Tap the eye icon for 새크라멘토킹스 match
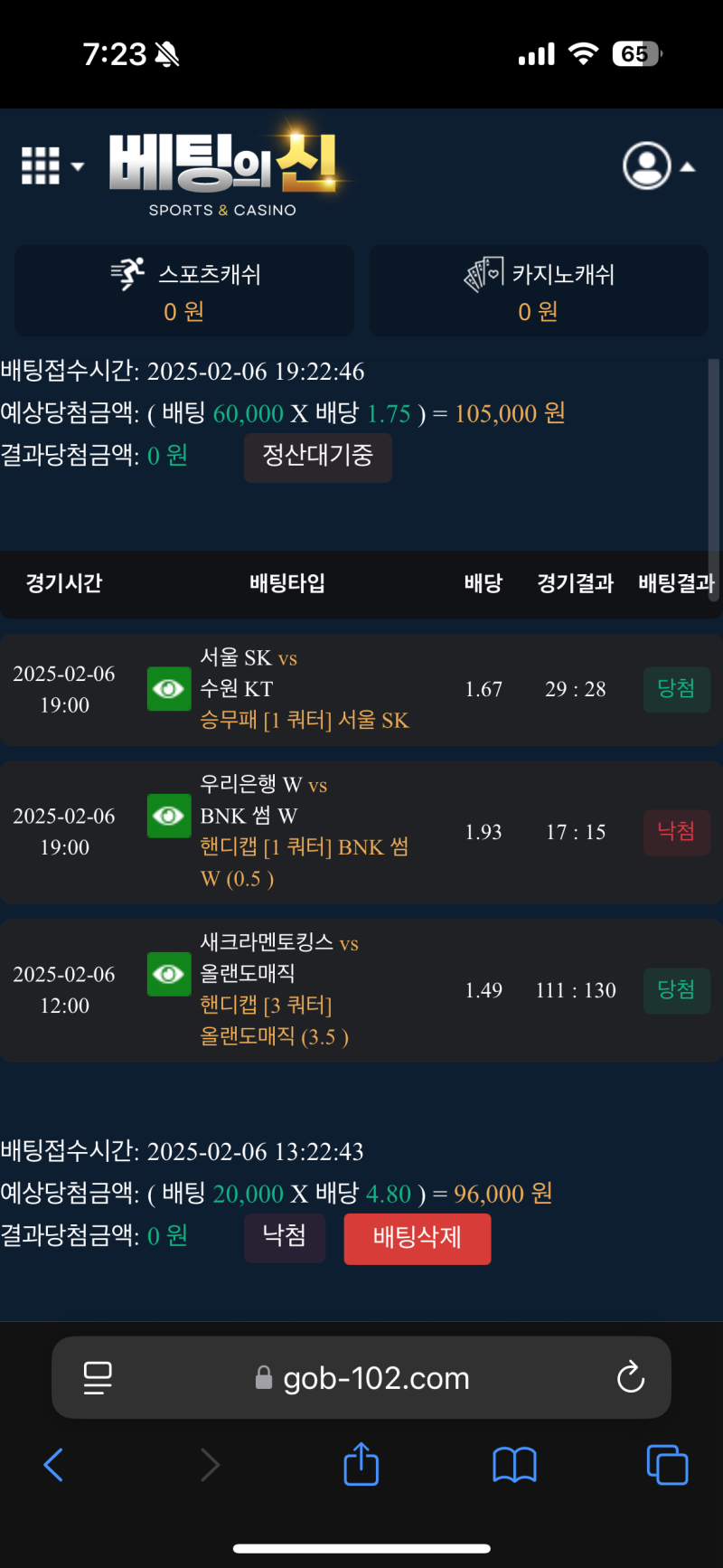This screenshot has height=1568, width=723. pos(169,974)
